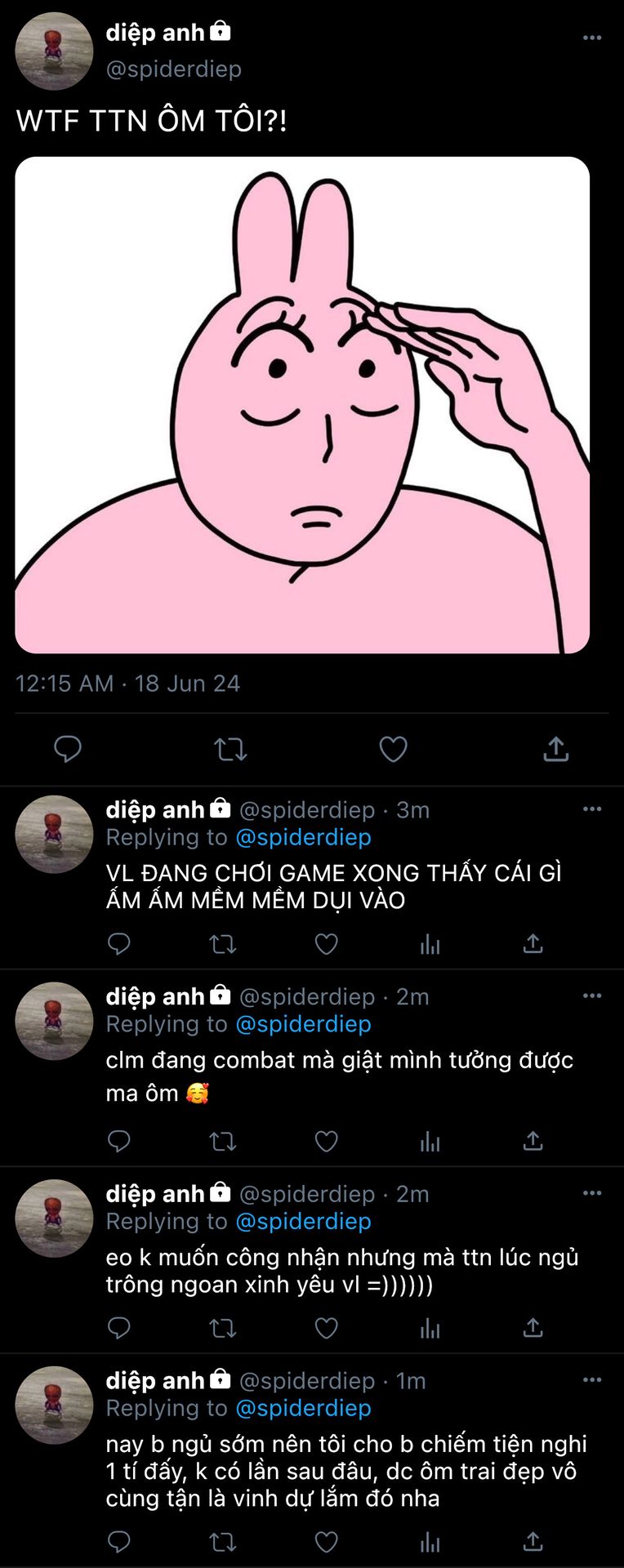Retweet the "VL ĐANG CHƠI GAME" reply
The height and width of the screenshot is (1568, 624).
pyautogui.click(x=222, y=944)
